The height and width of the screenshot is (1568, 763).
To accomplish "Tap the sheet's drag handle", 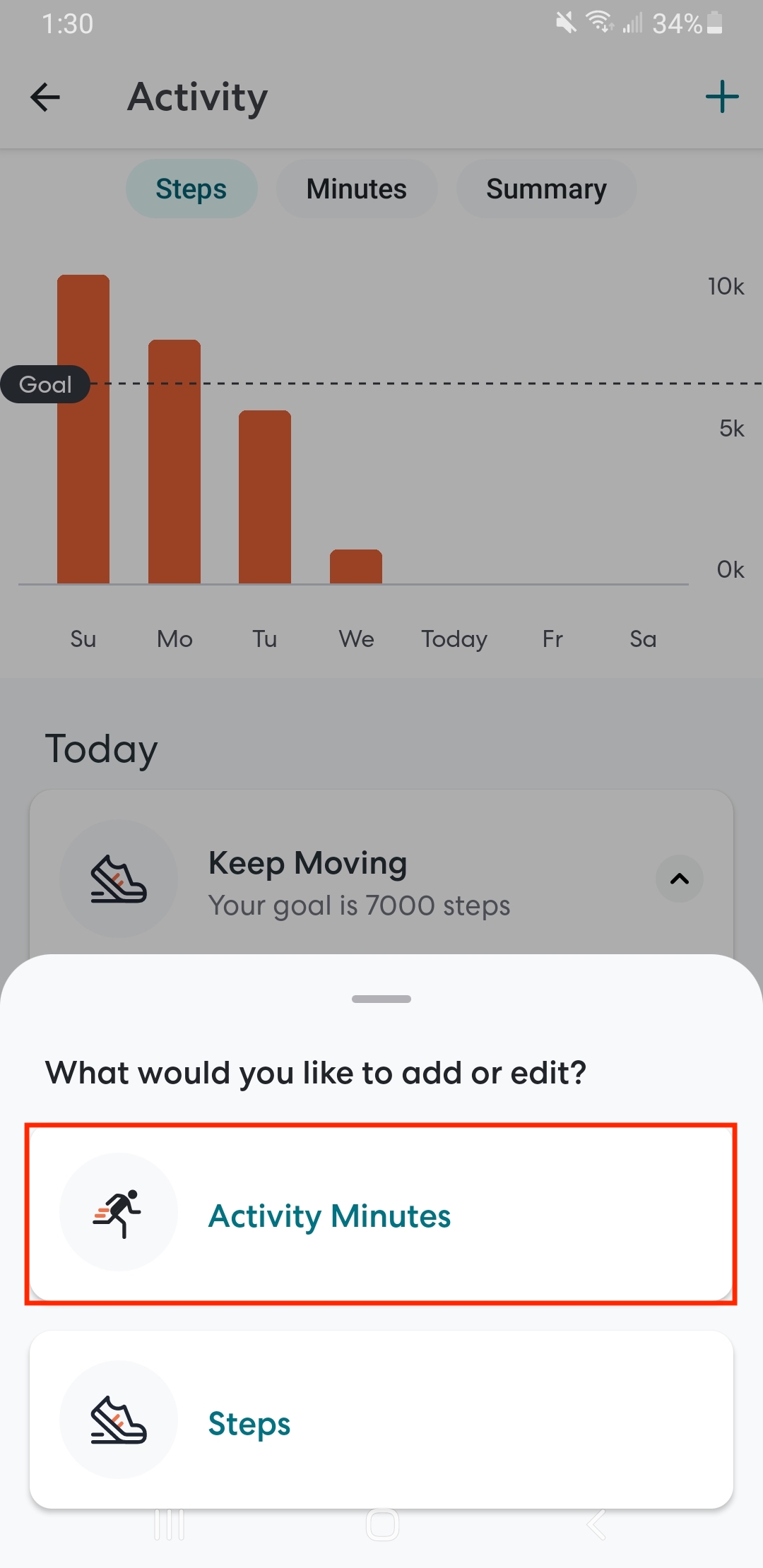I will (x=381, y=999).
